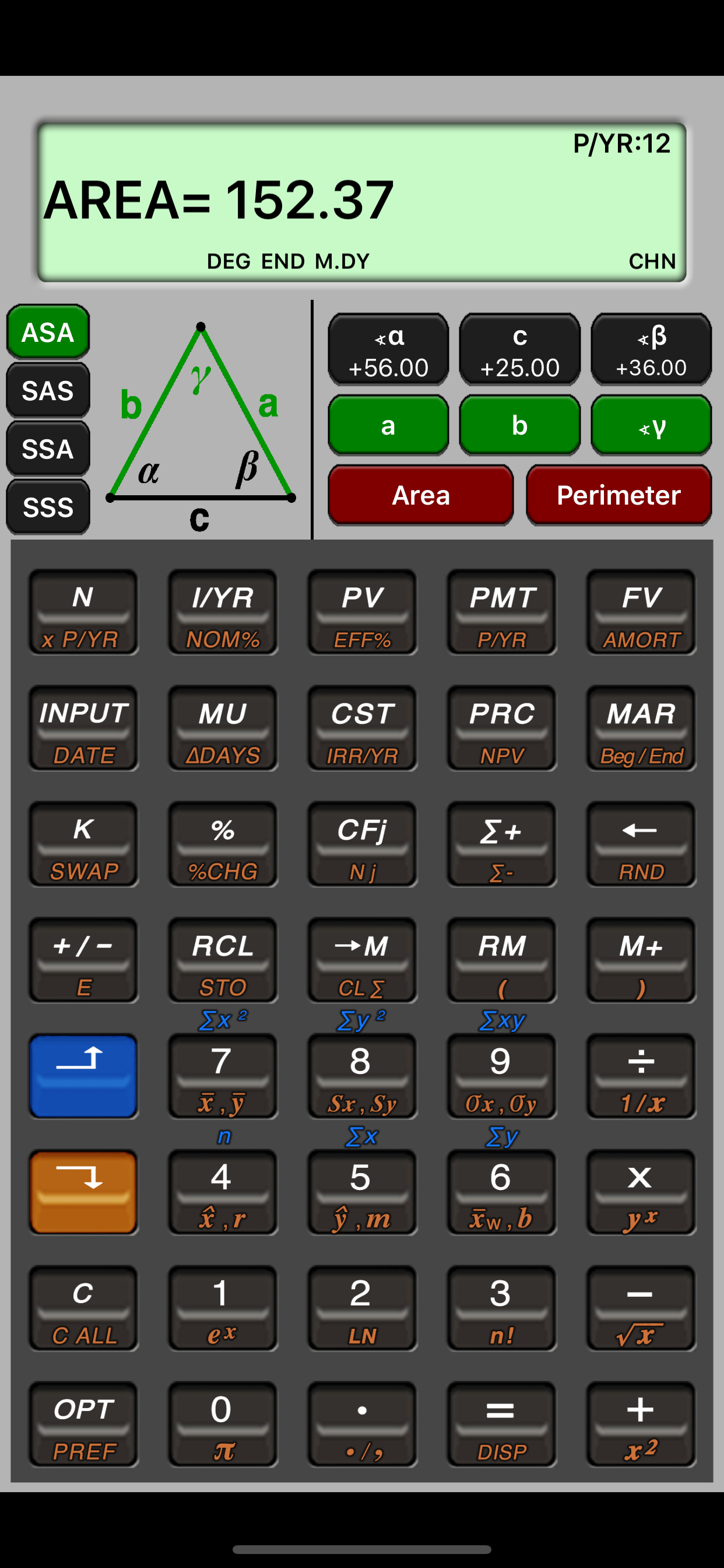This screenshot has height=1568, width=724.
Task: Choose SSA triangle mode
Action: (48, 449)
